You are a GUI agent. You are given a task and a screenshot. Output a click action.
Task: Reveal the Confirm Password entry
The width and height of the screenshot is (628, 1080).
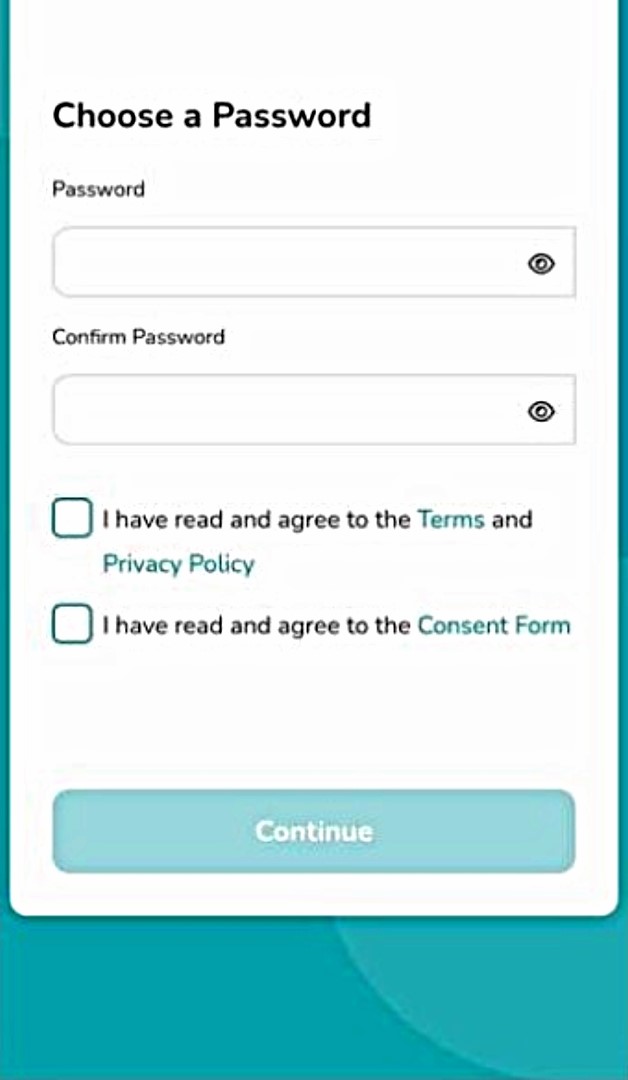pyautogui.click(x=541, y=411)
